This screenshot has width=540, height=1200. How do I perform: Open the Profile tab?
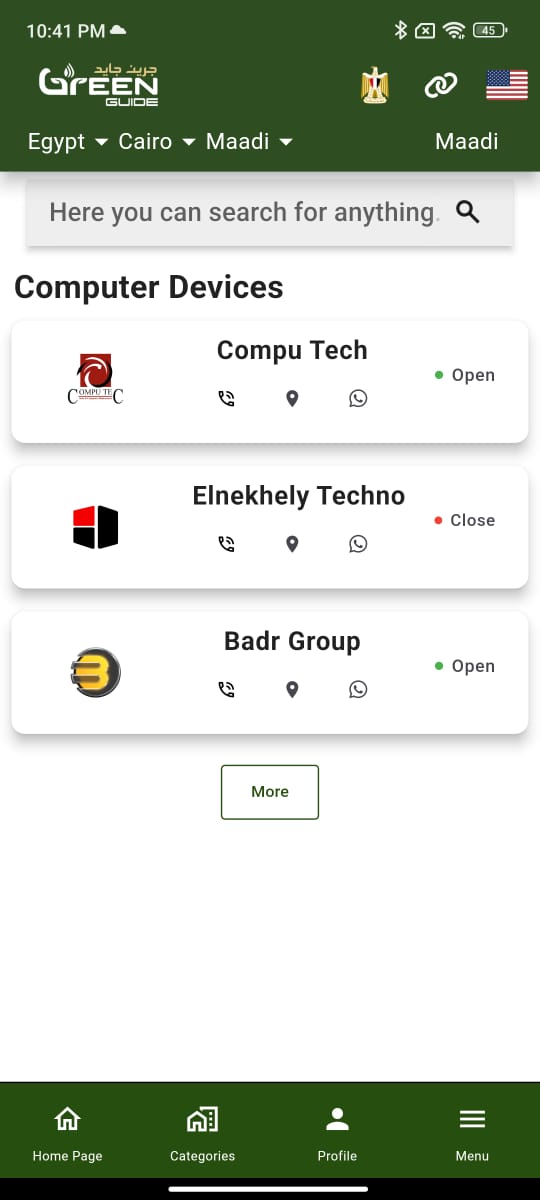[337, 1134]
